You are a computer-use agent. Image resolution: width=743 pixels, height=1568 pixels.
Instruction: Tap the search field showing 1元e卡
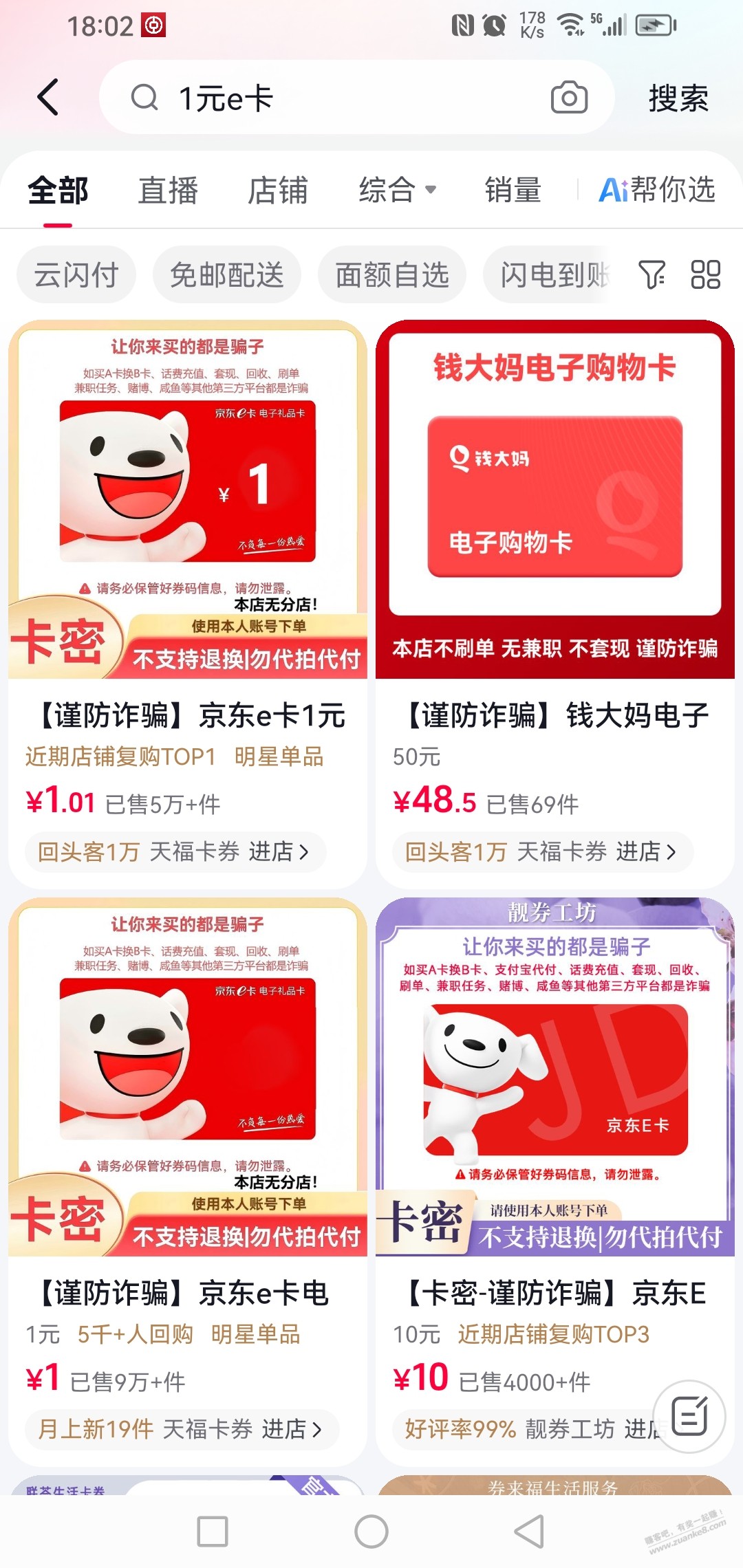[x=337, y=98]
